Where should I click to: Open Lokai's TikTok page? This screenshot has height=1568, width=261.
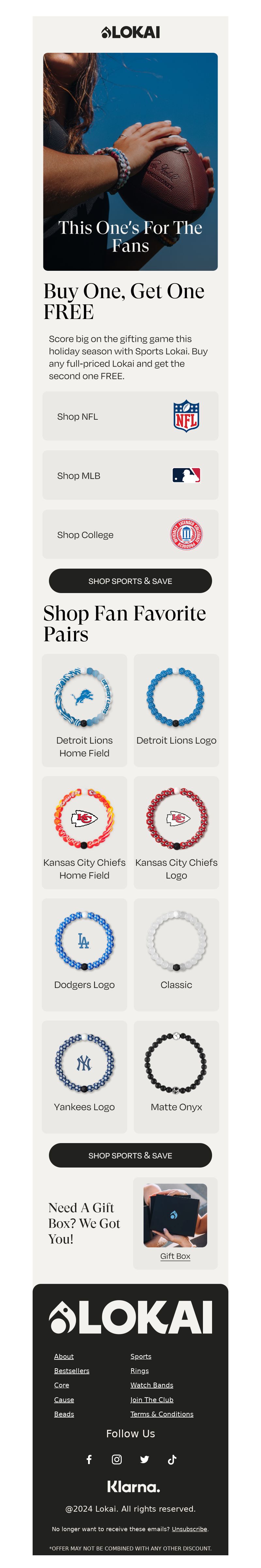click(172, 1459)
